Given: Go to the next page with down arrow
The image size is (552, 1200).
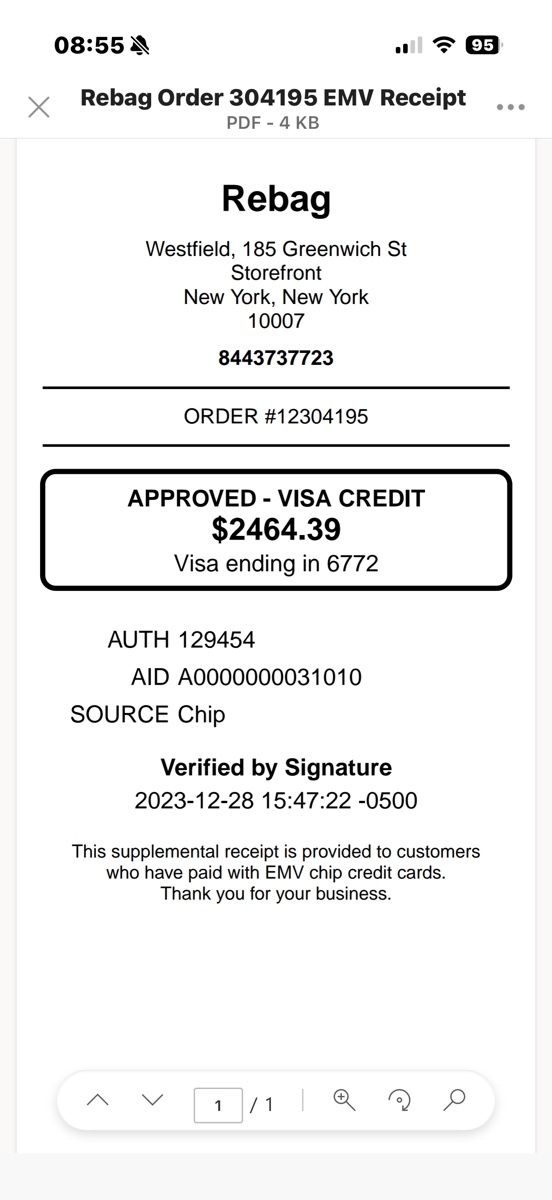Looking at the screenshot, I should point(152,1100).
